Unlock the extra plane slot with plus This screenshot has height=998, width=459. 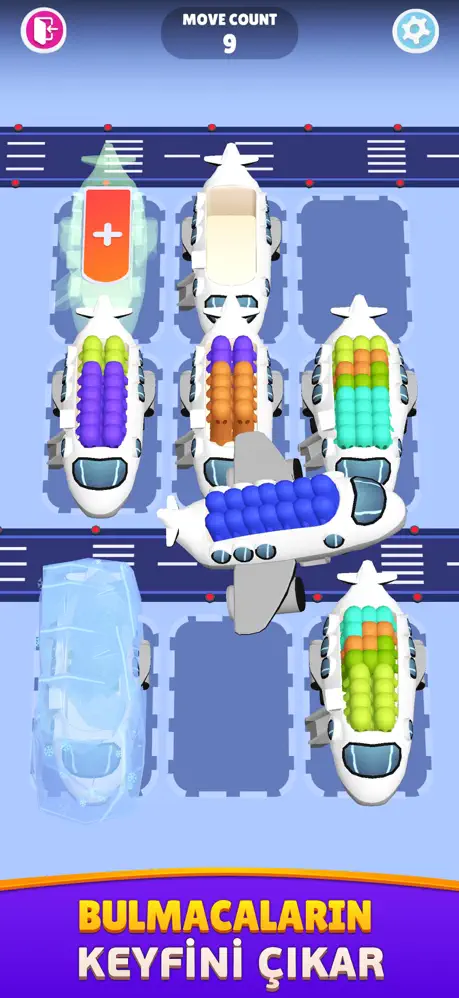point(106,234)
